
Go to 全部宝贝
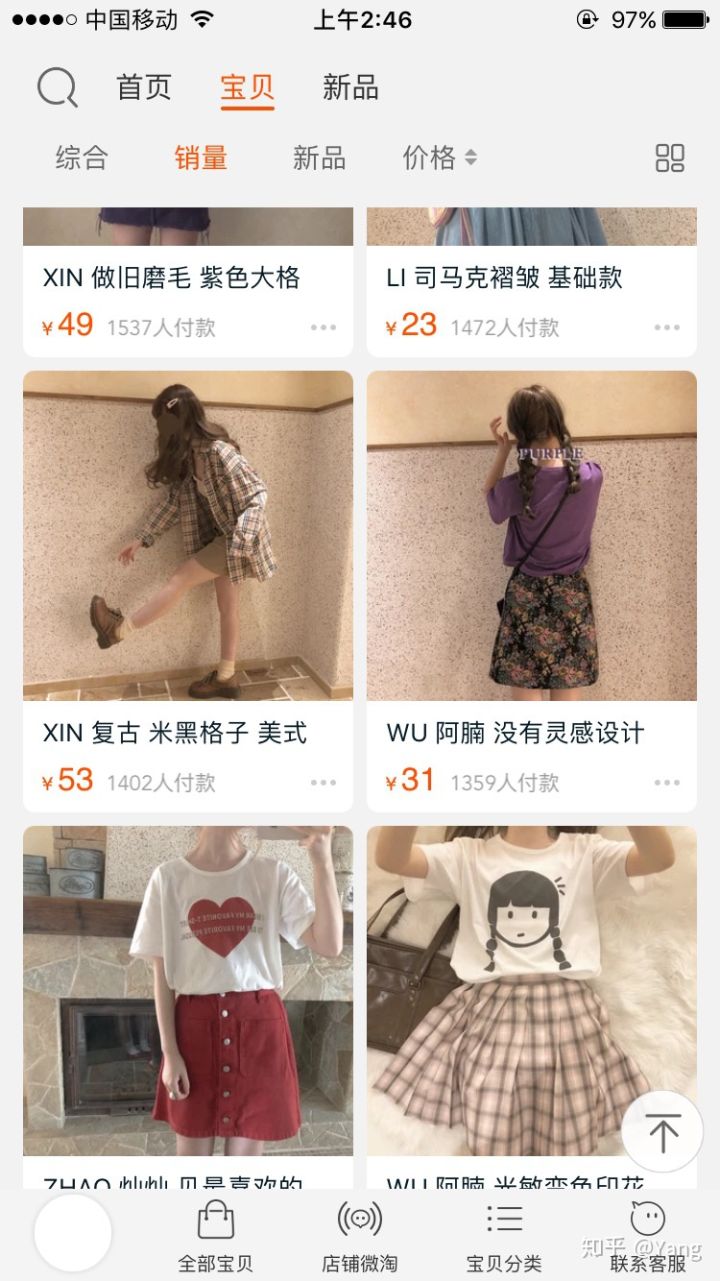pyautogui.click(x=216, y=1236)
